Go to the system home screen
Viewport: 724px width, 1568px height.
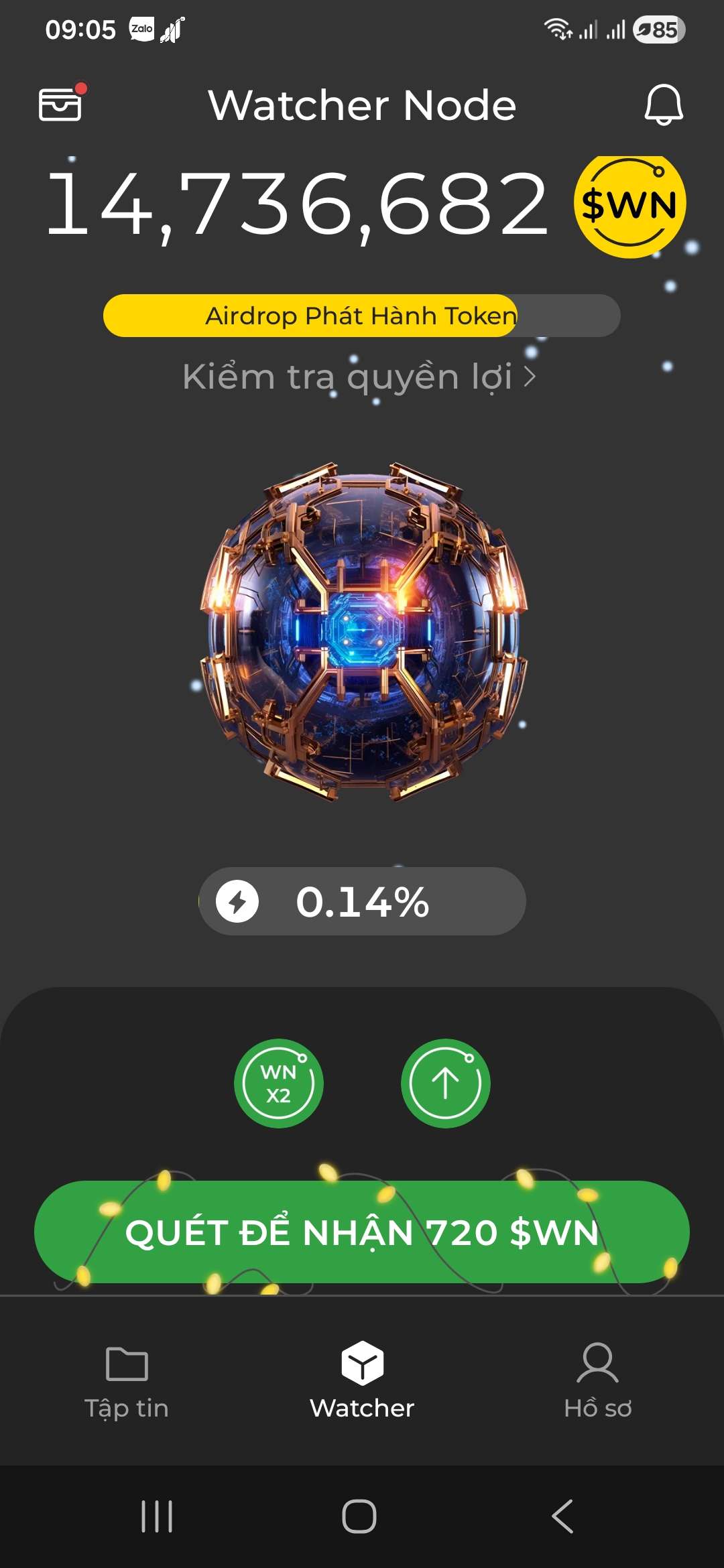[359, 1516]
